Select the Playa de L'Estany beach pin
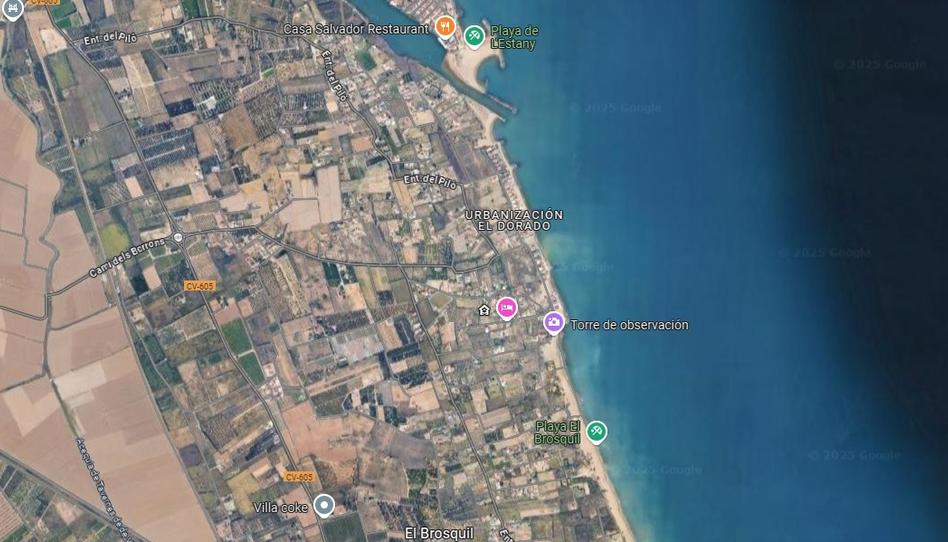Screen dimensions: 948x542 tap(475, 37)
